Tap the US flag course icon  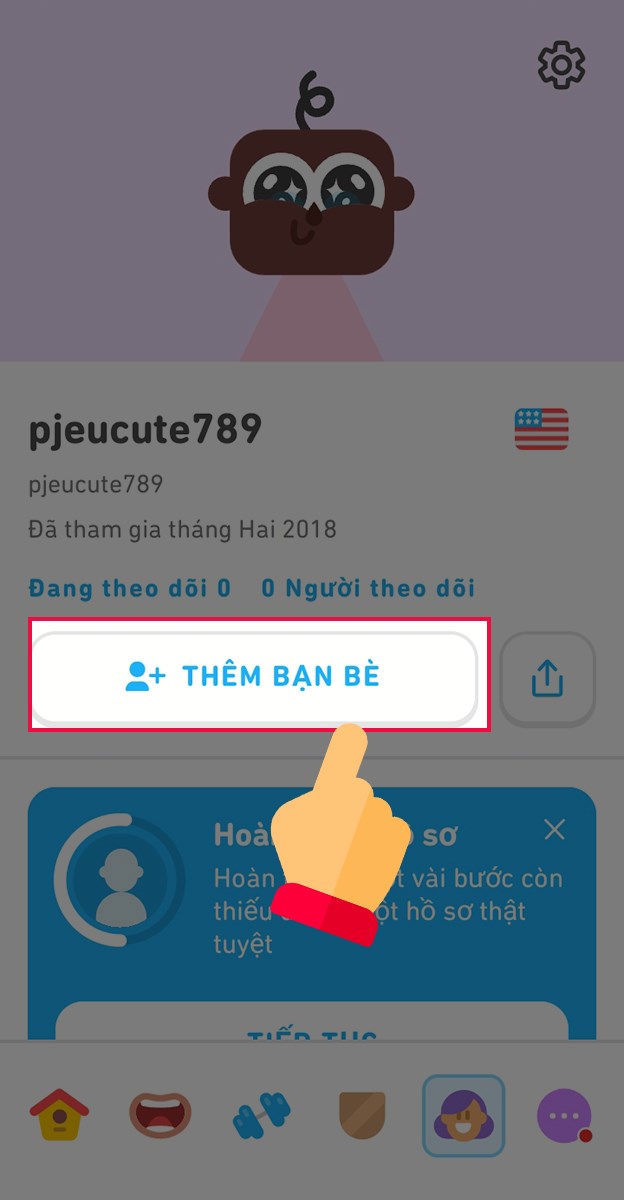point(541,430)
